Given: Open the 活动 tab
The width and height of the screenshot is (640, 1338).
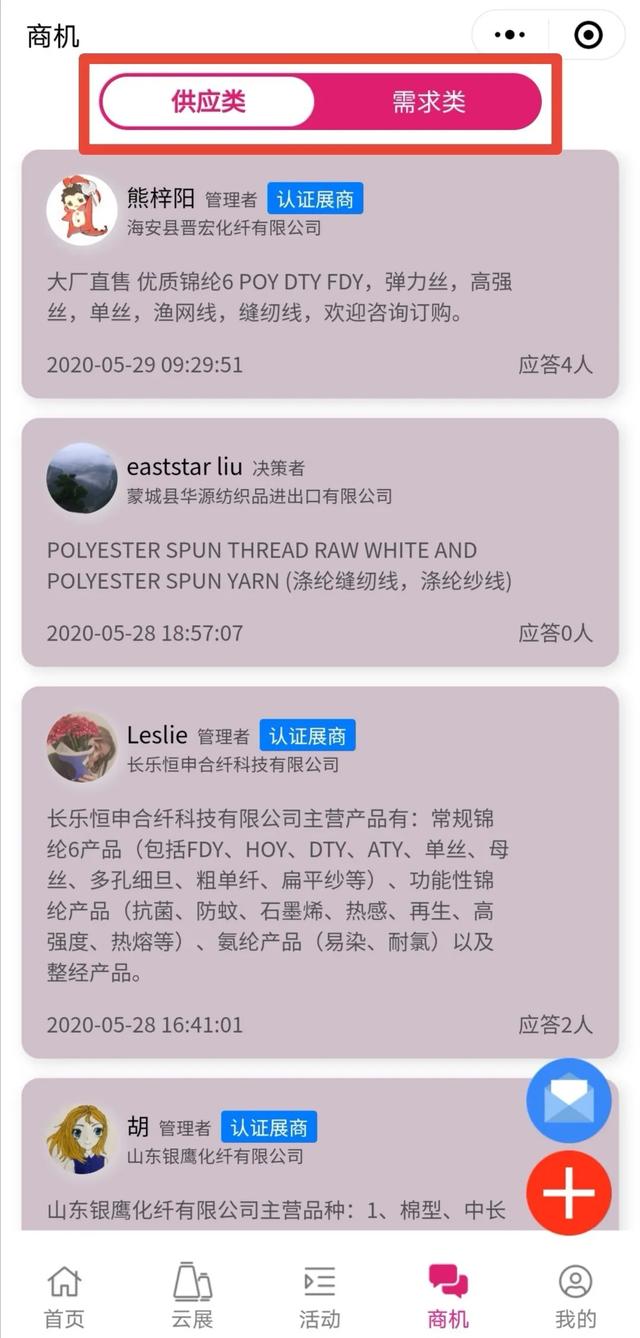Looking at the screenshot, I should point(320,1295).
